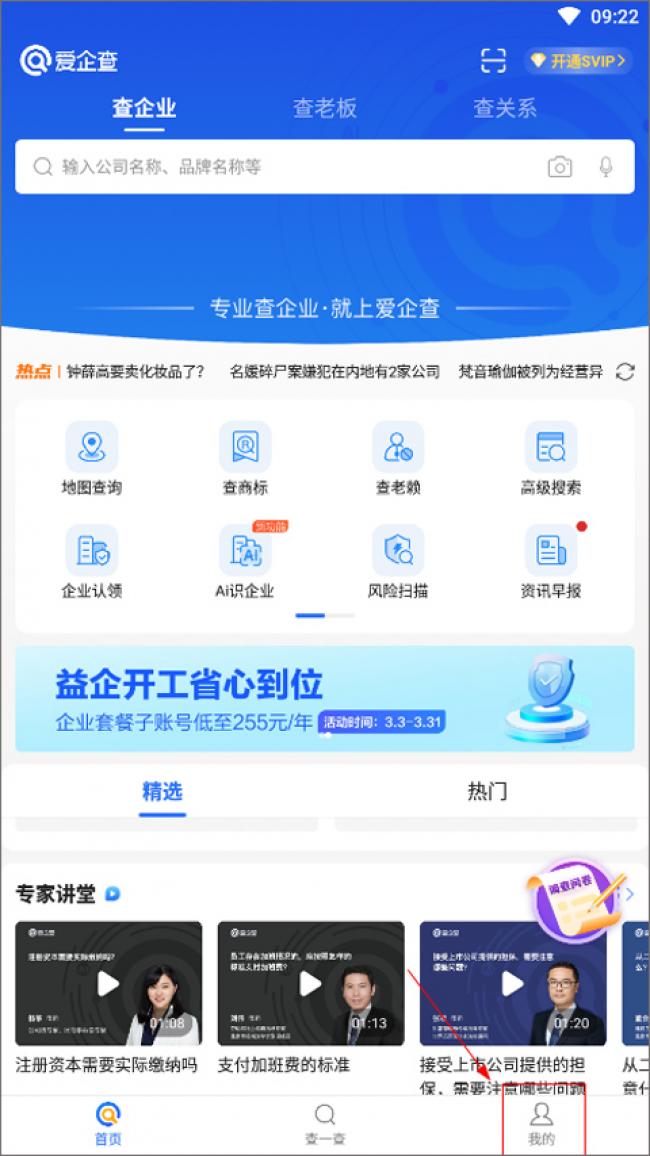Open 资讯早报
Screen dimensions: 650x1156
pyautogui.click(x=551, y=562)
